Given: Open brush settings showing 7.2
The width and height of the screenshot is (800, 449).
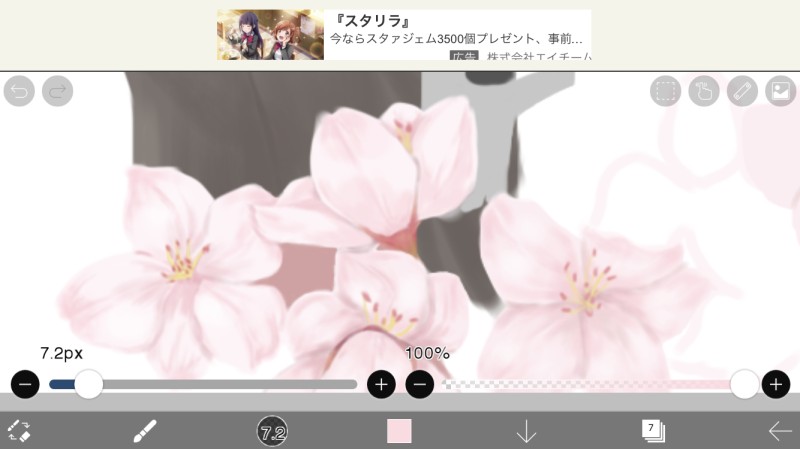Looking at the screenshot, I should tap(272, 431).
